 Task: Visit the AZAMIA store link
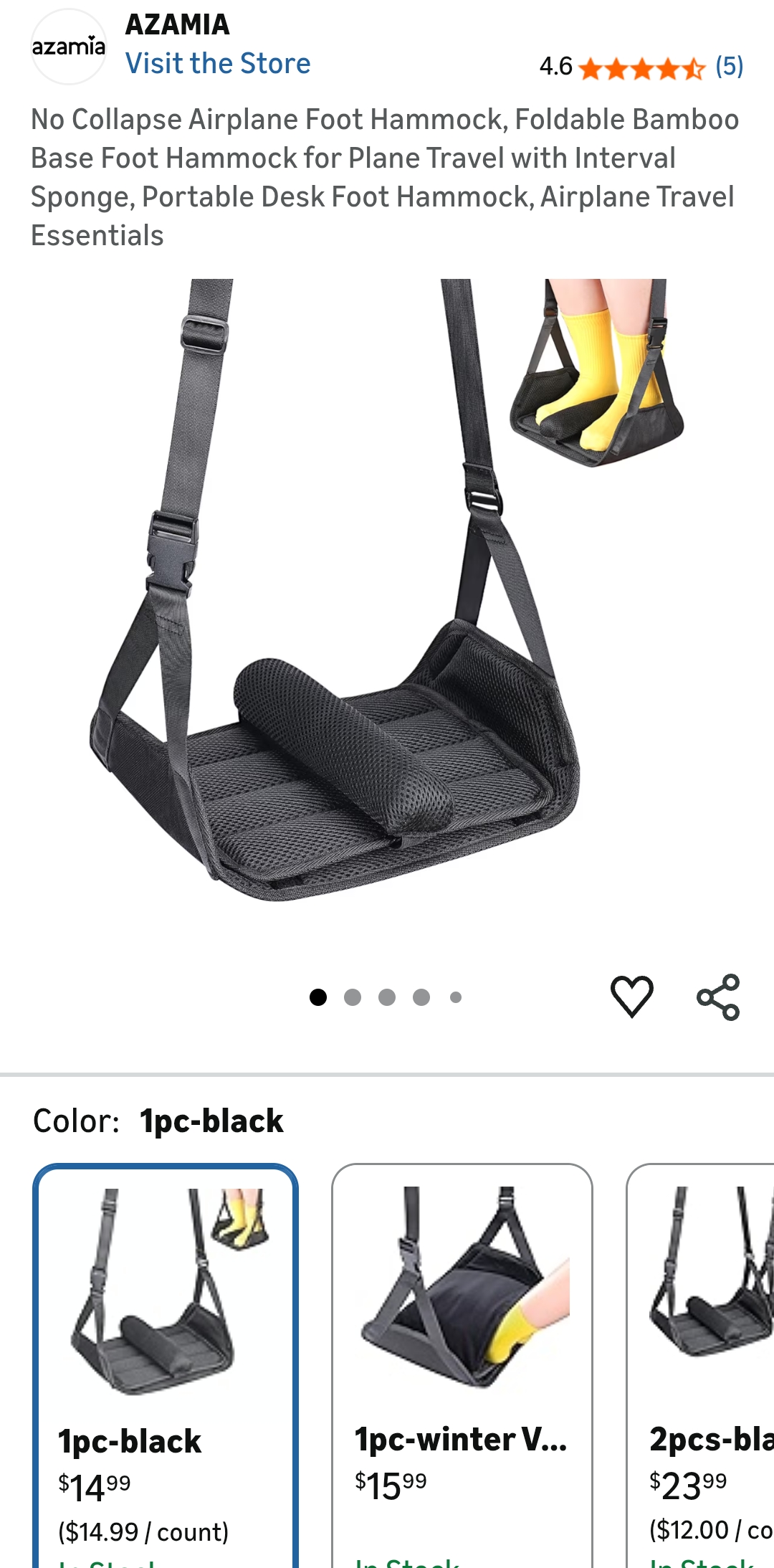(219, 64)
